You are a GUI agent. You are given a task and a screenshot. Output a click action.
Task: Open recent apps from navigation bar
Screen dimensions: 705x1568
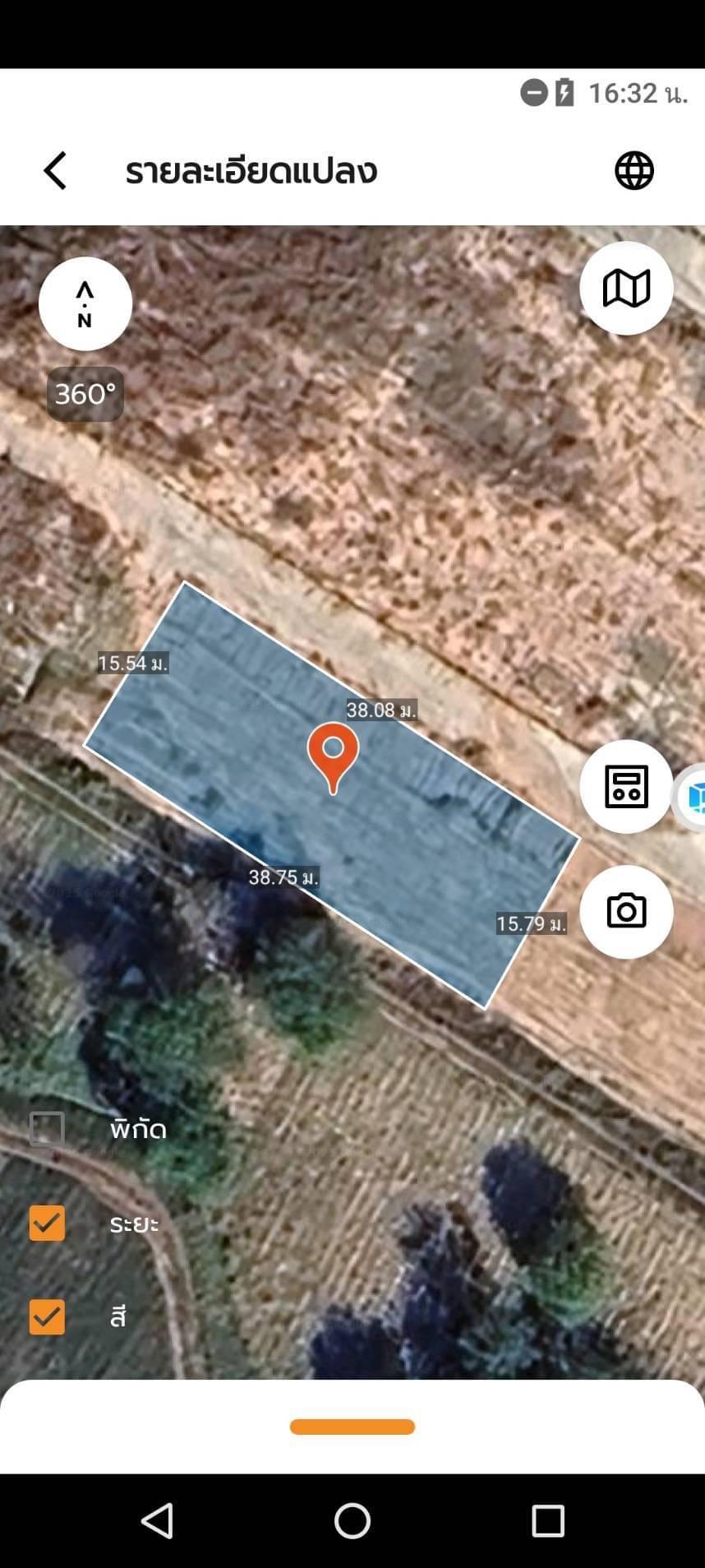coord(548,1521)
